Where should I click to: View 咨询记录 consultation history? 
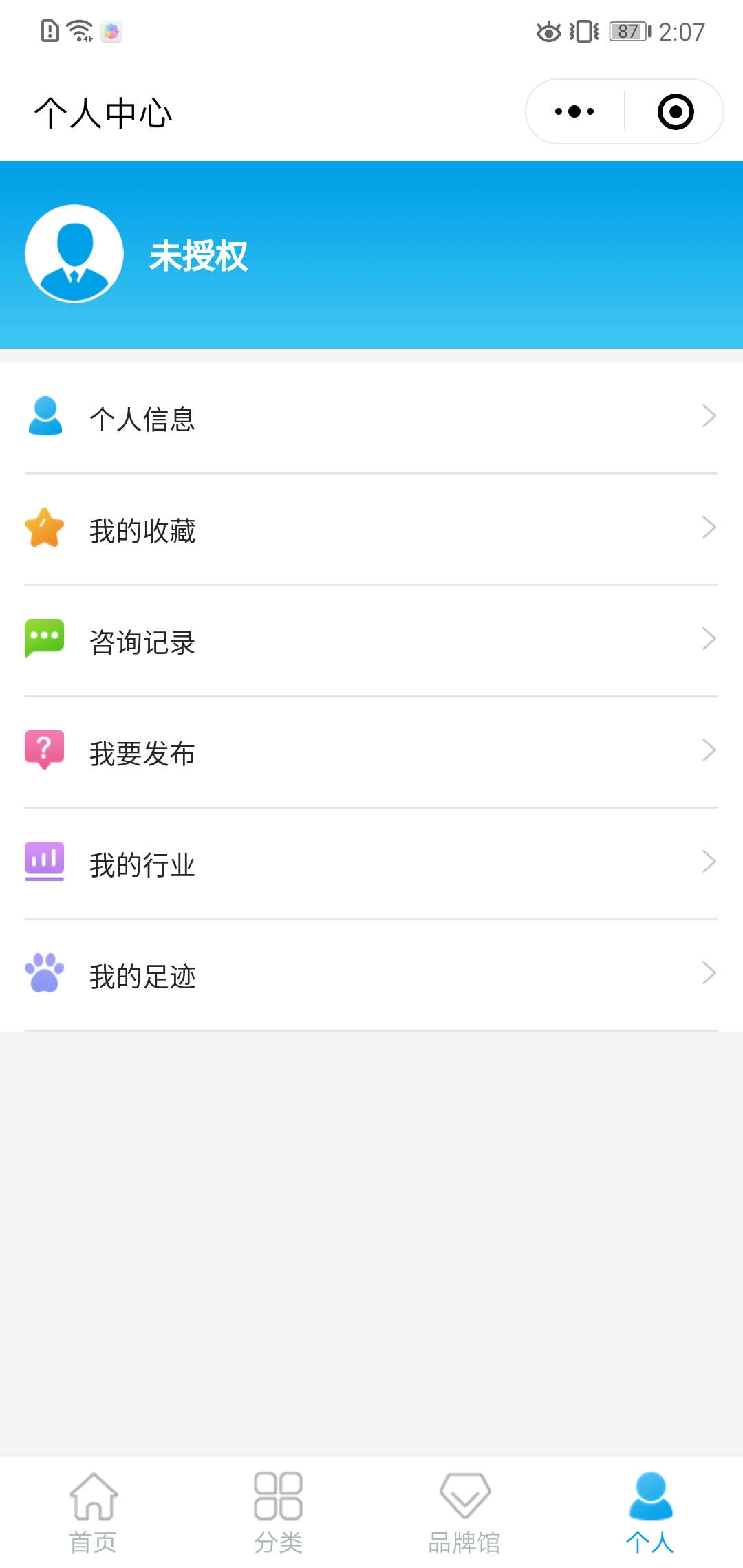click(371, 641)
